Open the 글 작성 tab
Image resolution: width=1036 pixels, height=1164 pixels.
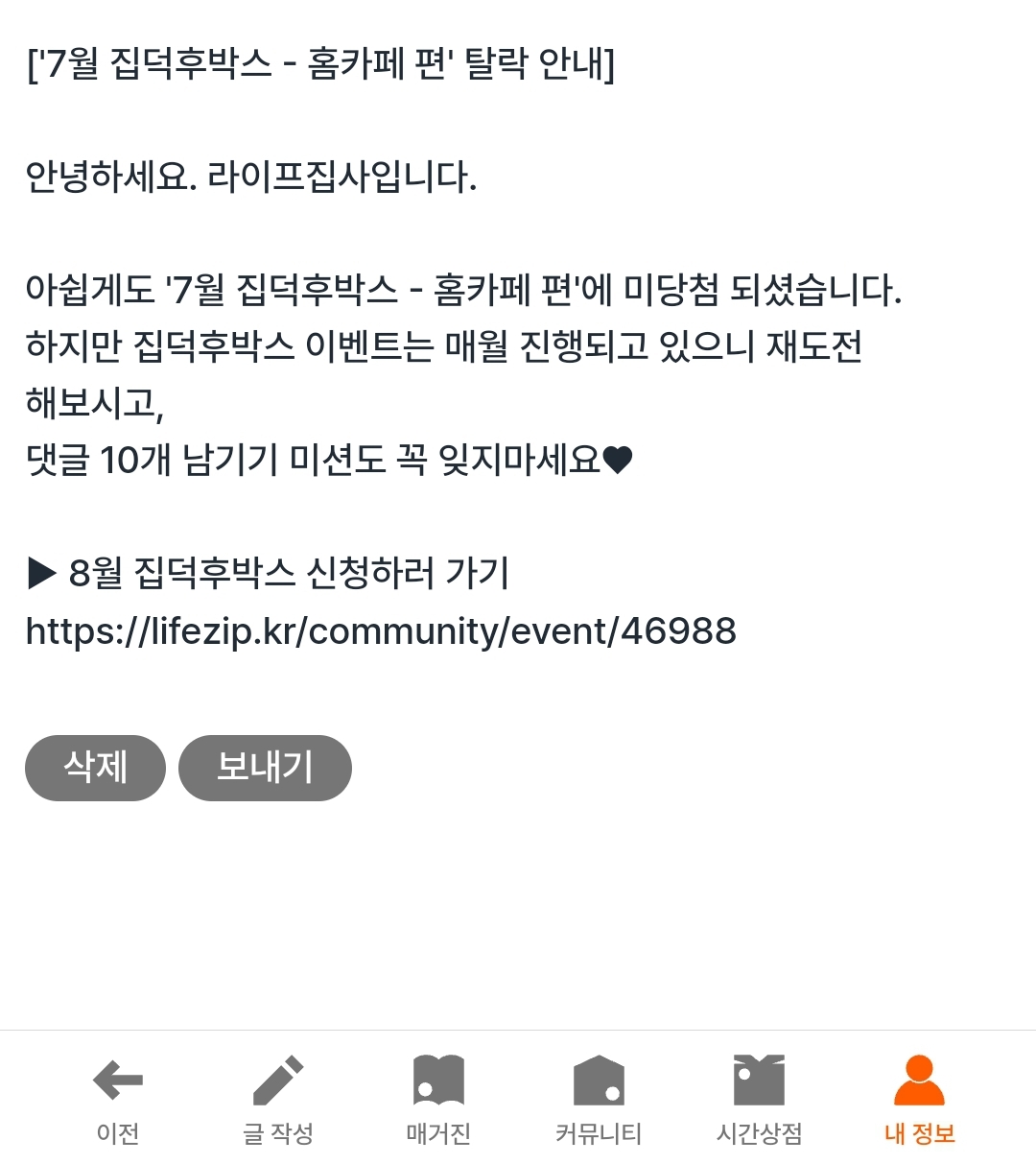pyautogui.click(x=278, y=1100)
